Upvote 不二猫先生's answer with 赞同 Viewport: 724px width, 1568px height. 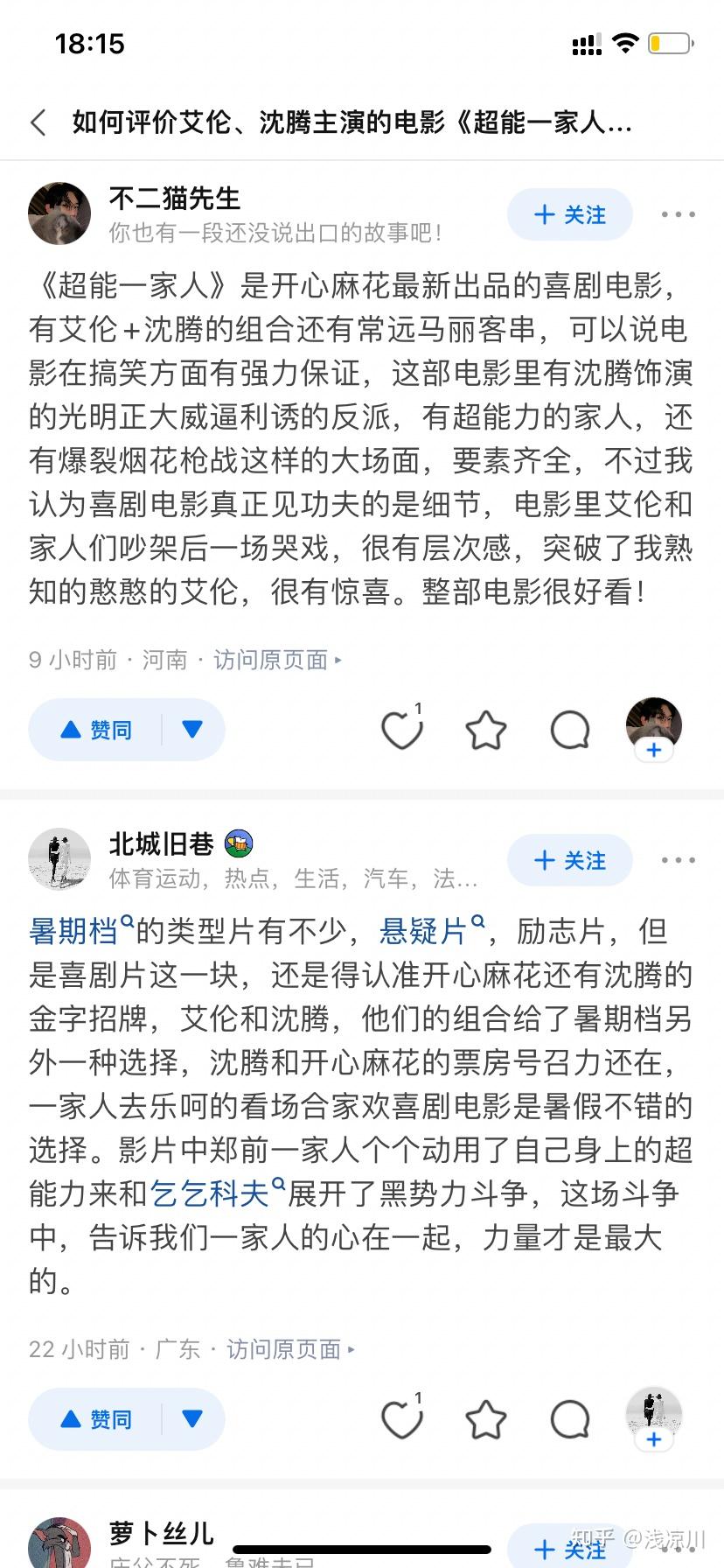(x=96, y=730)
